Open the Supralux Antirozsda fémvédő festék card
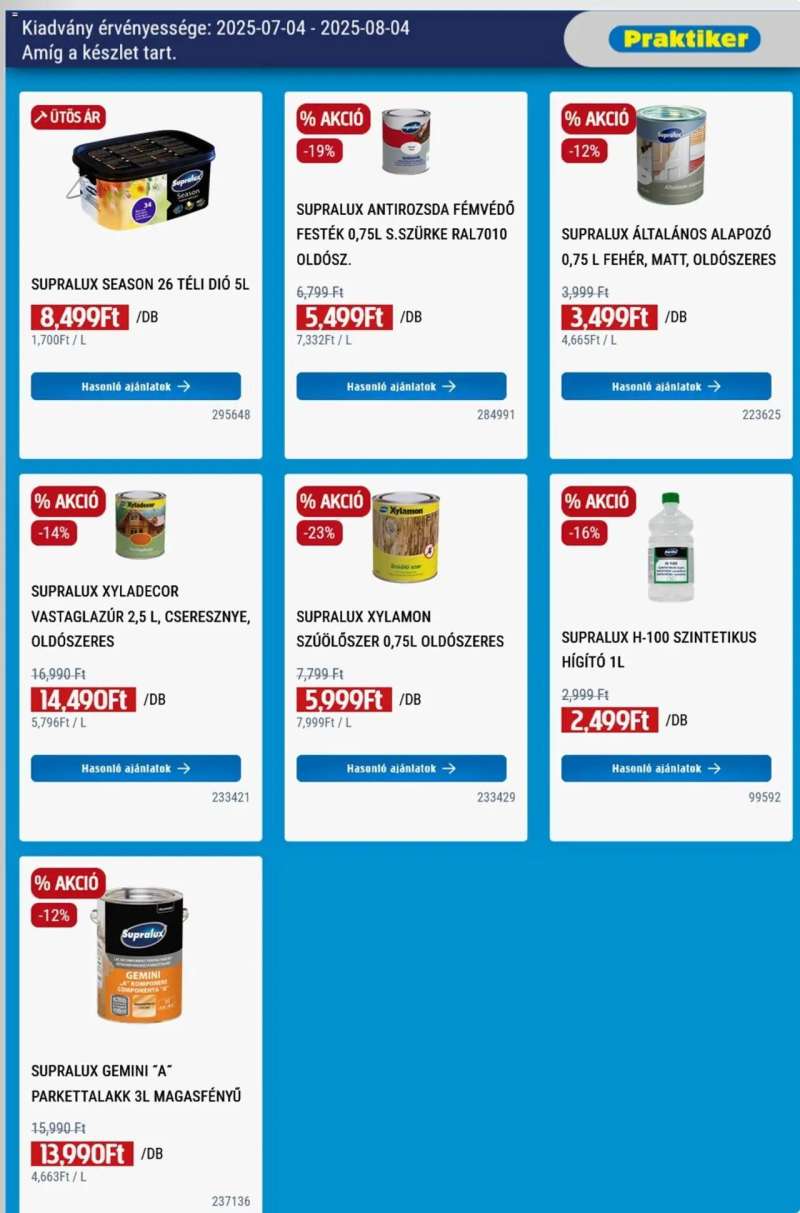Viewport: 800px width, 1213px height. [x=405, y=234]
